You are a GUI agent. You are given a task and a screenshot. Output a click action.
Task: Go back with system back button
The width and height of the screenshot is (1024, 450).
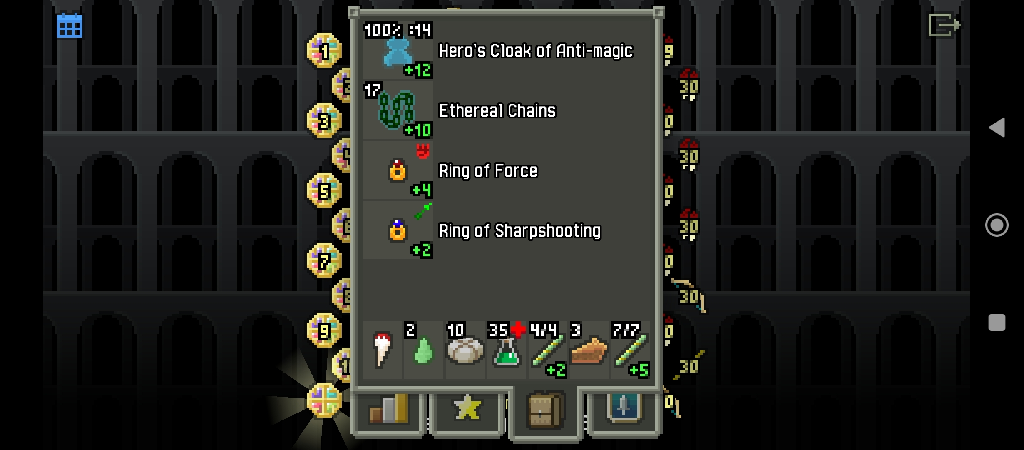pos(996,127)
